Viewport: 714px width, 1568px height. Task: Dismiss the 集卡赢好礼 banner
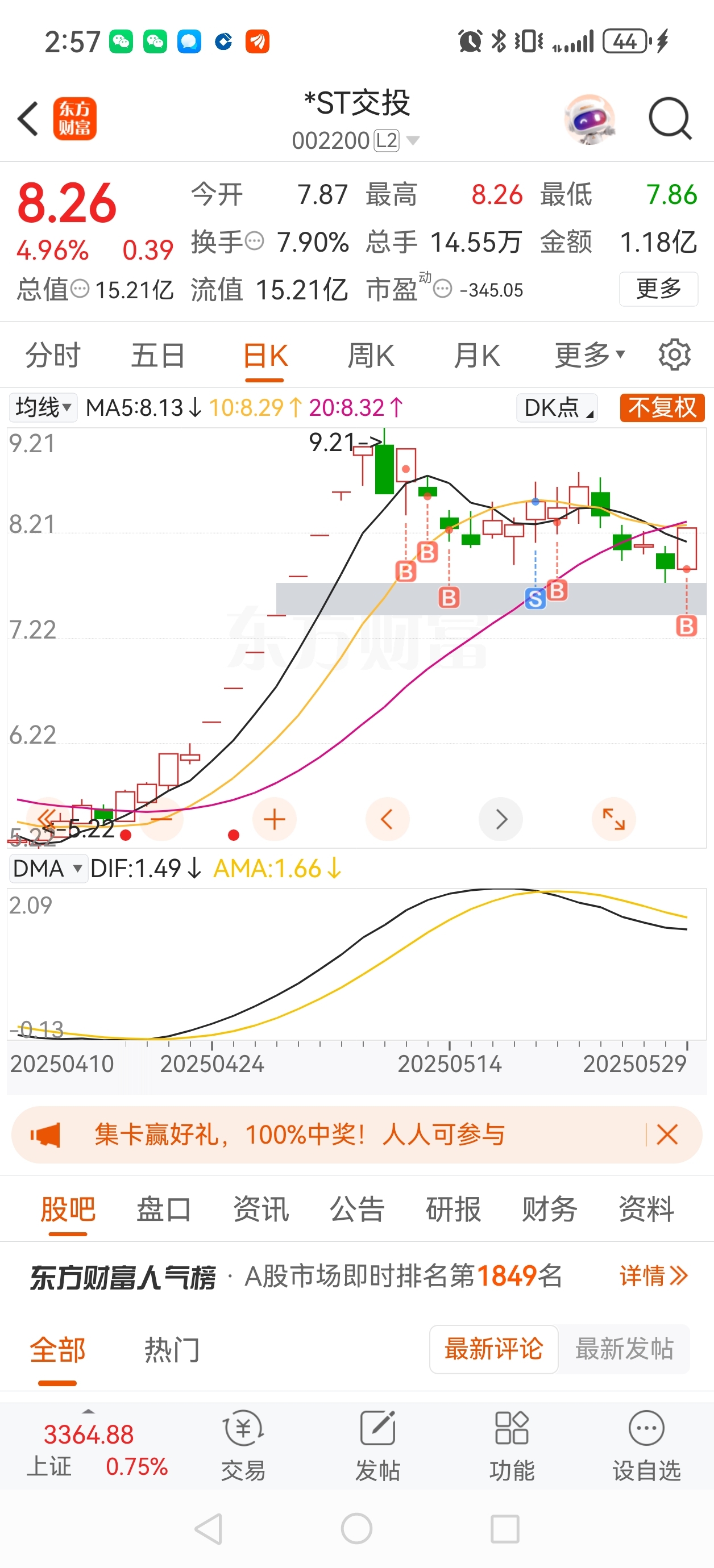[667, 1135]
